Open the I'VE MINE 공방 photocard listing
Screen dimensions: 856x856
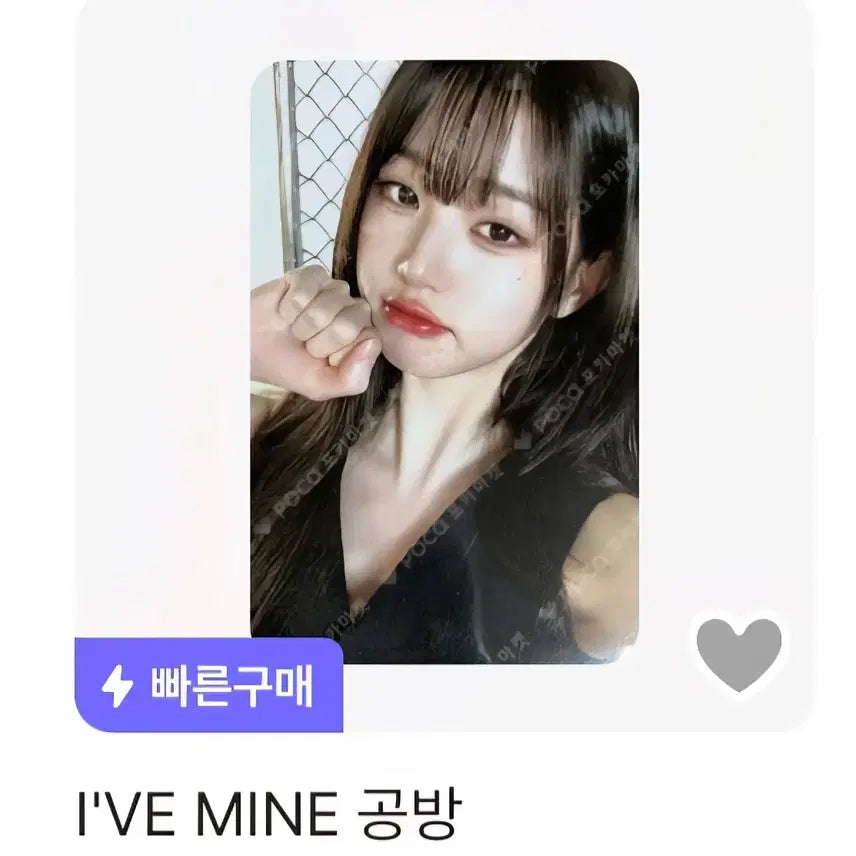(x=443, y=361)
